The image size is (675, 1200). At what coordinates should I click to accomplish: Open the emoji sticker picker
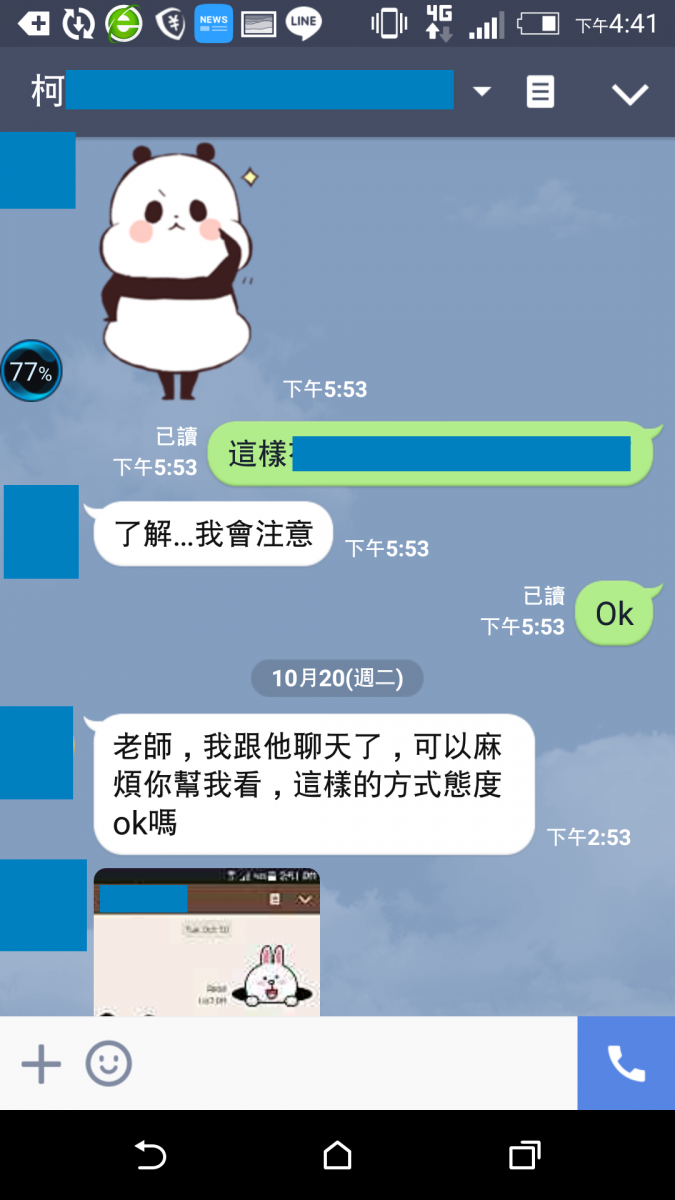(x=108, y=1064)
